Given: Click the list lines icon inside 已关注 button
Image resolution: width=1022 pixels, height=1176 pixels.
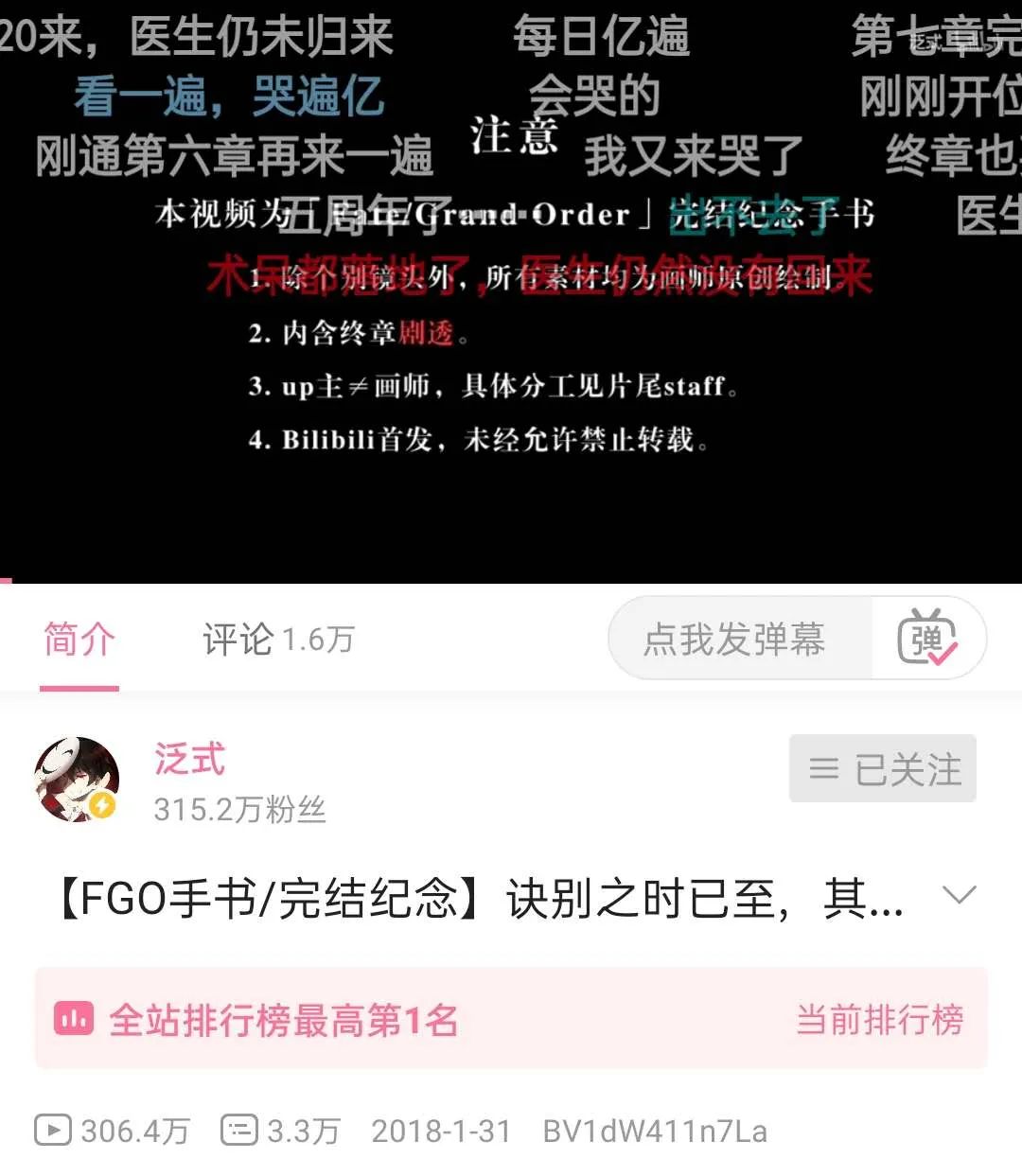Looking at the screenshot, I should click(x=825, y=769).
